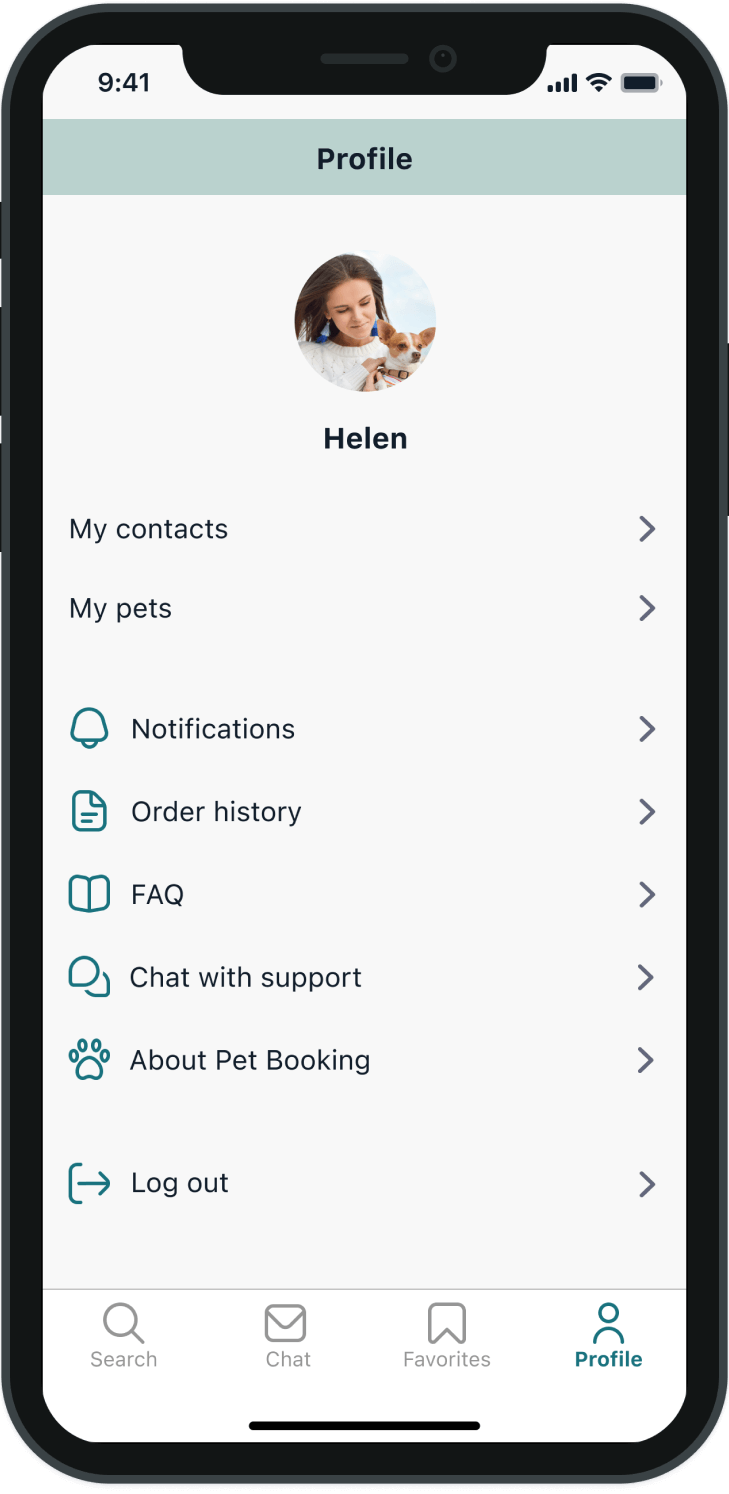
Task: Click the Chat envelope icon in bottom bar
Action: (x=286, y=1322)
